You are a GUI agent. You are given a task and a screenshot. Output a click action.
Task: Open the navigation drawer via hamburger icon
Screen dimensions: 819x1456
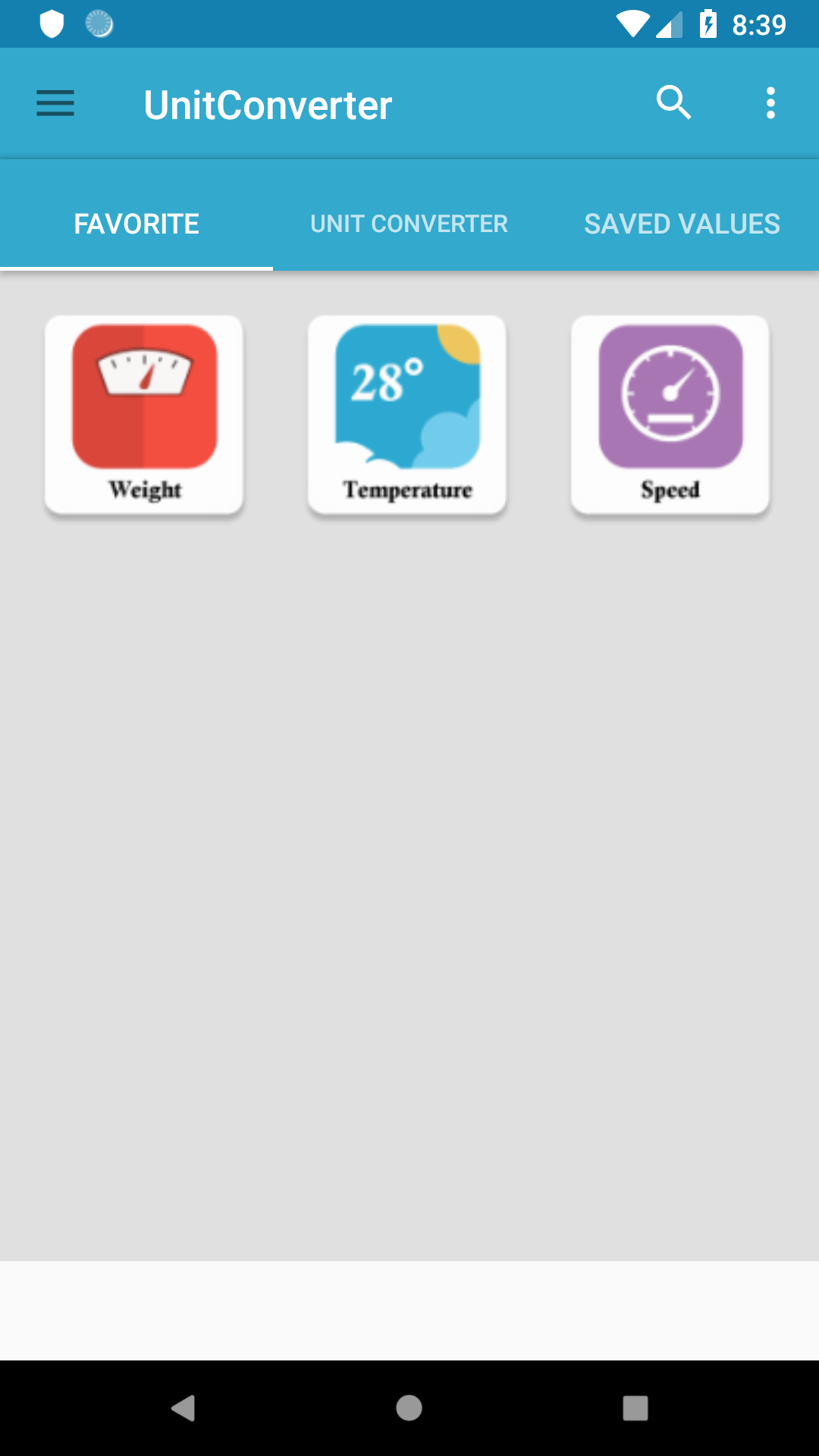pos(55,102)
